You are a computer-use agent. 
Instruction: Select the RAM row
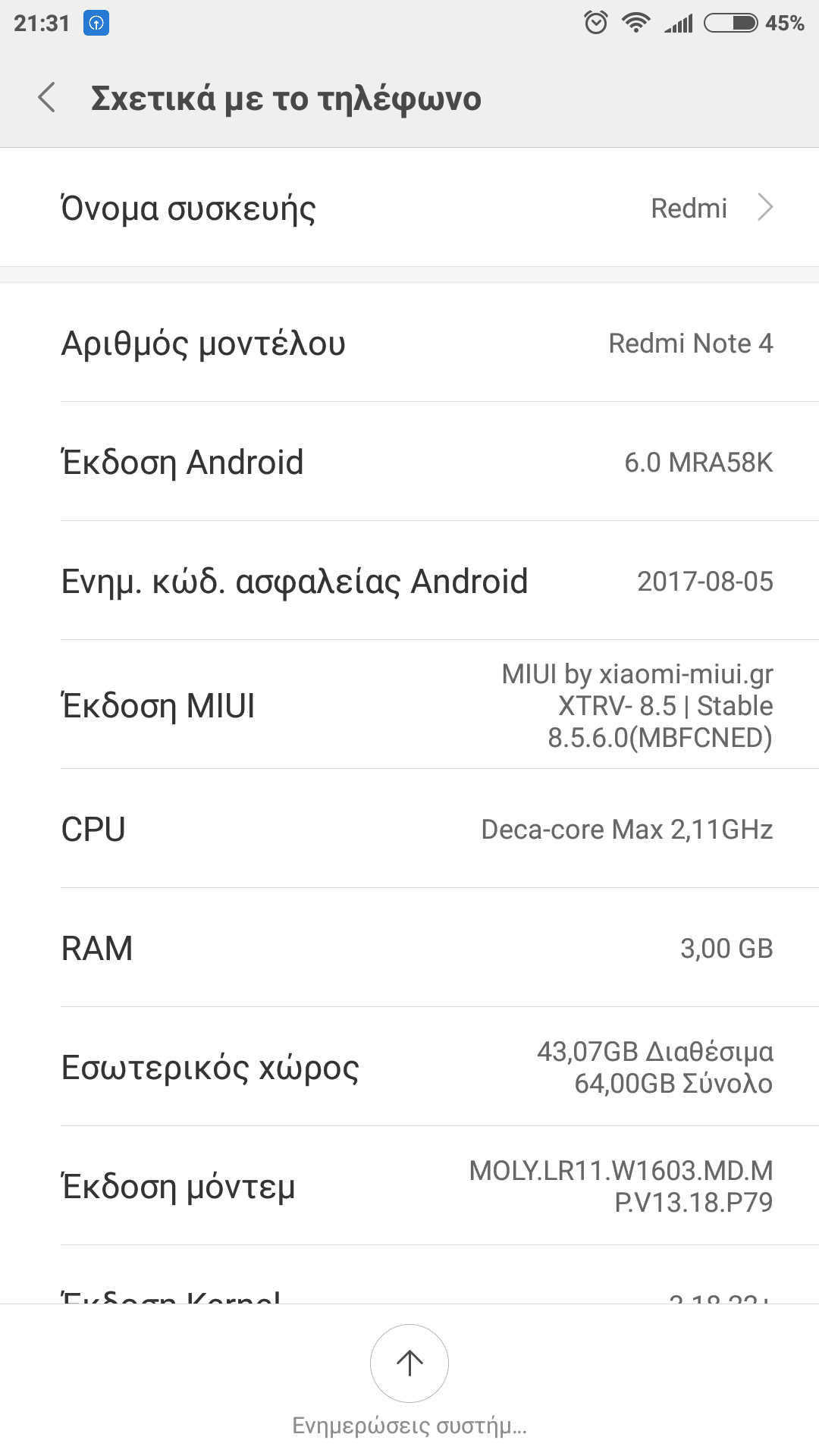pos(409,948)
